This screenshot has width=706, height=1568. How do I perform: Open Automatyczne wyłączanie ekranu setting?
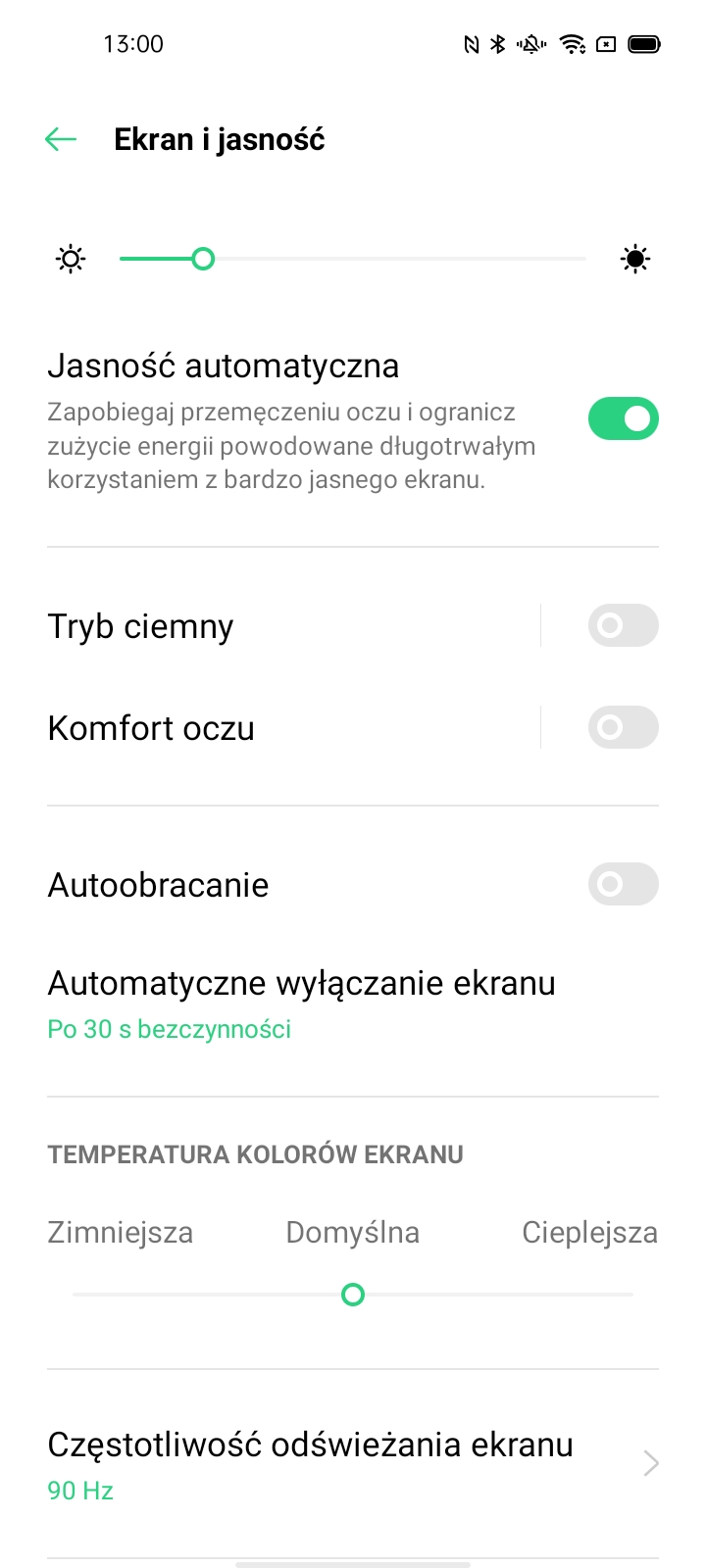point(353,1004)
